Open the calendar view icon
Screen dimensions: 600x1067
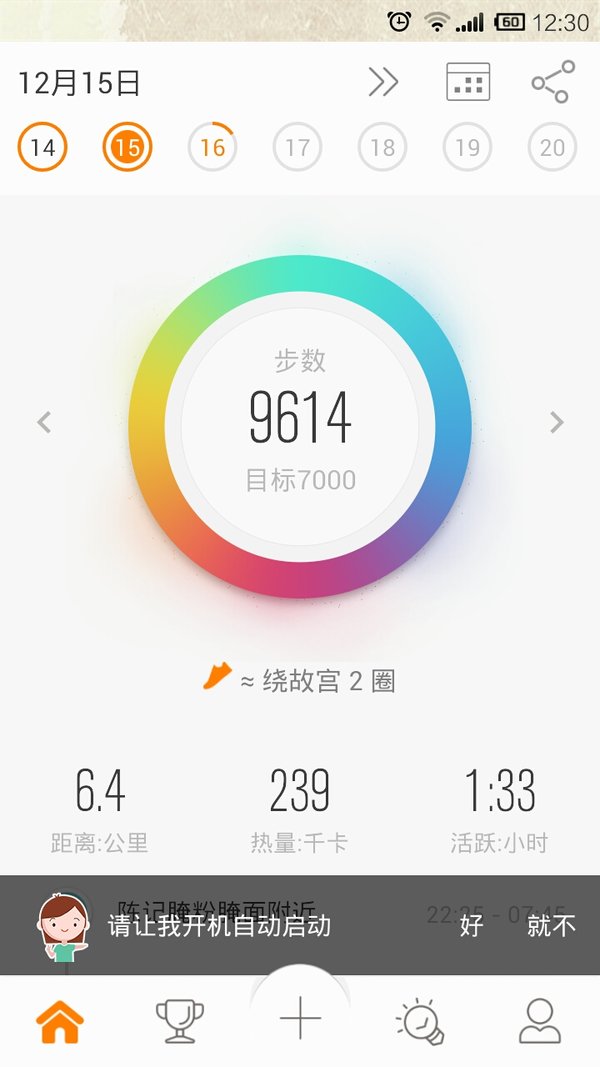tap(468, 82)
